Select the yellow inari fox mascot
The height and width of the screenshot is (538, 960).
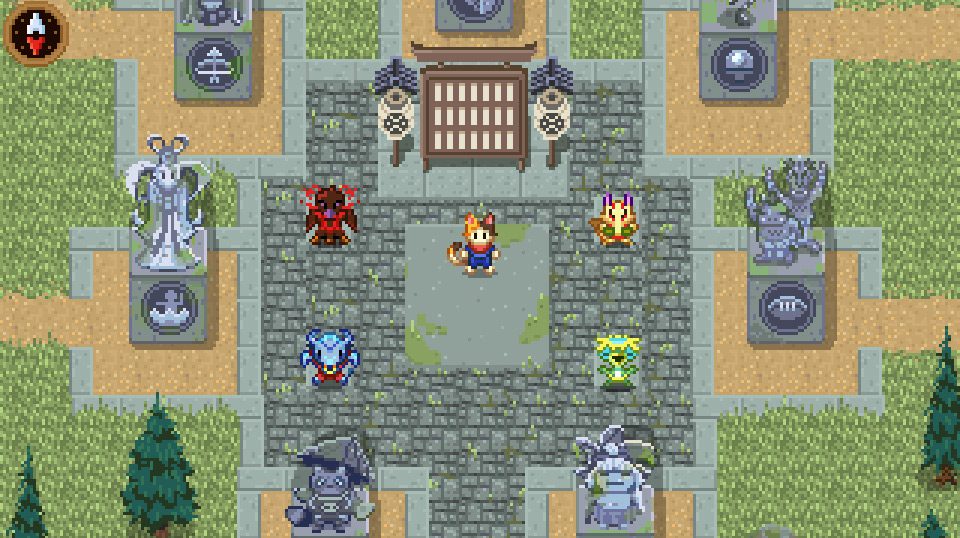[x=615, y=219]
